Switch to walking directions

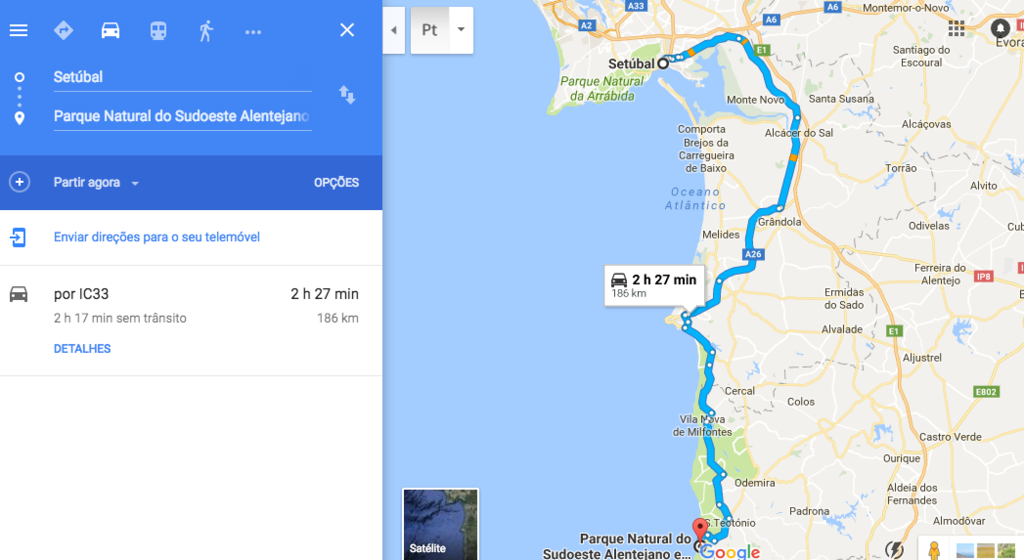[x=206, y=30]
